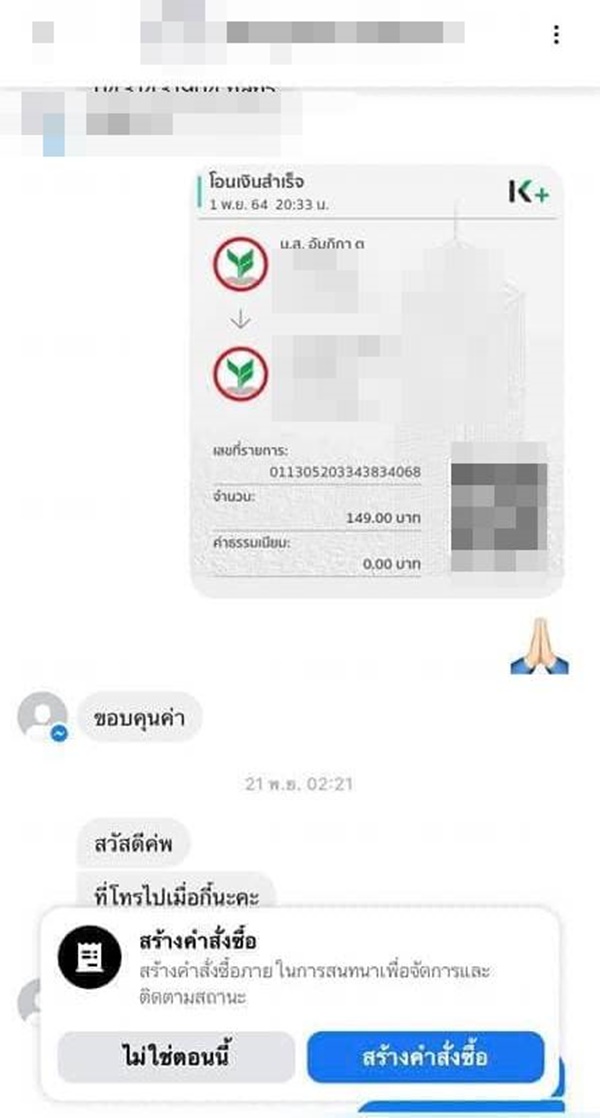600x1118 pixels.
Task: Dismiss with ไม่ใช่ตอนนี้ button
Action: tap(176, 1056)
